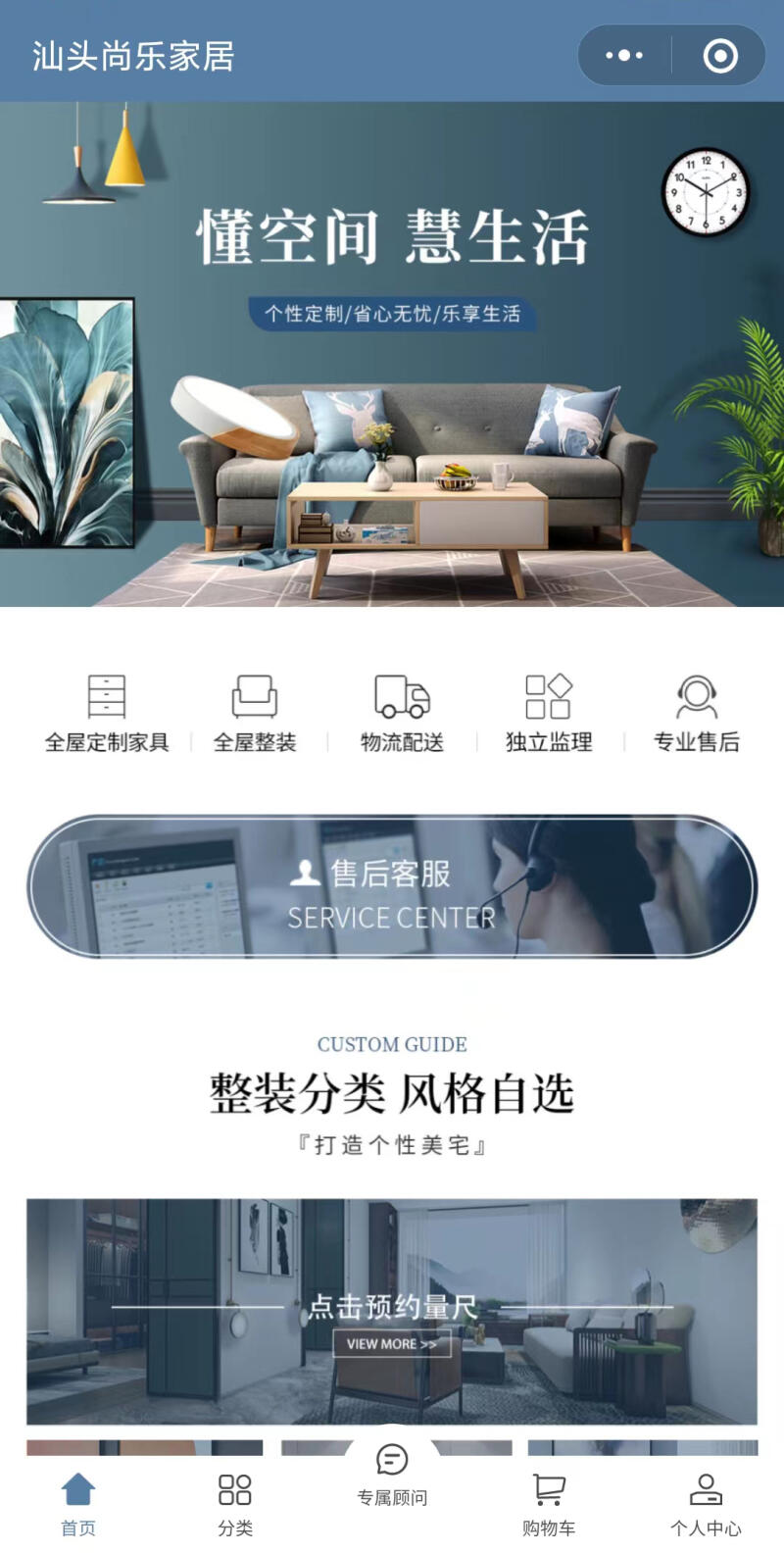The width and height of the screenshot is (784, 1553).
Task: Switch to the 分类 tab
Action: [235, 1503]
